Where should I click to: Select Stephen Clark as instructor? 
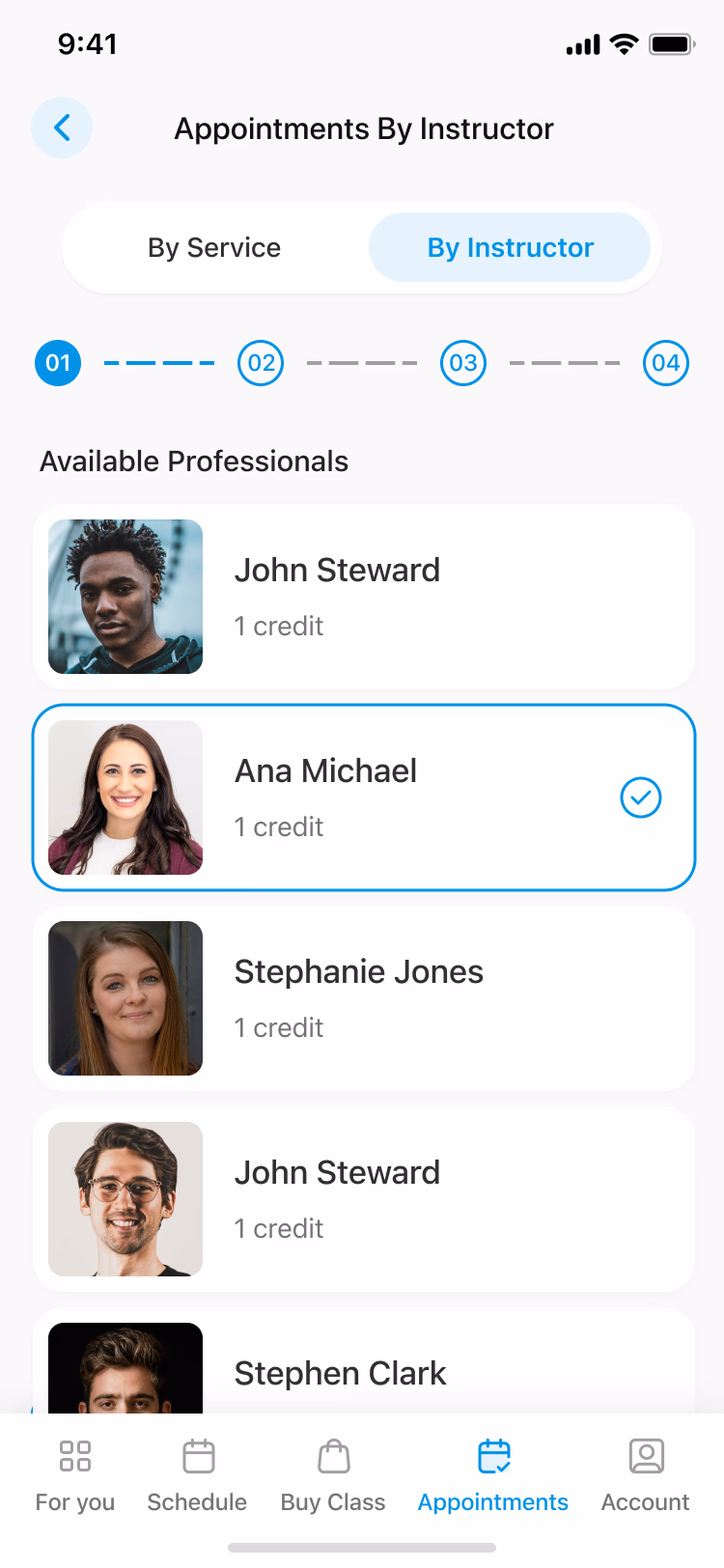tap(364, 1361)
